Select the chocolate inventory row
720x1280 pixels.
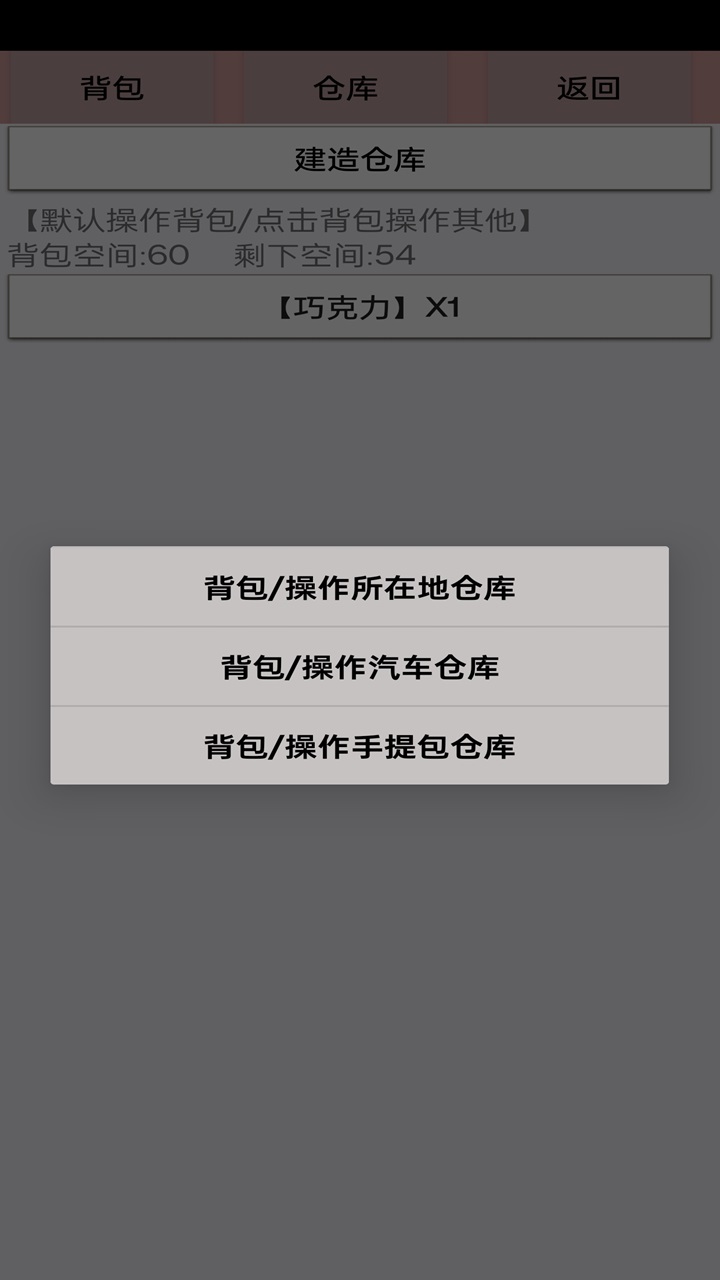[360, 307]
